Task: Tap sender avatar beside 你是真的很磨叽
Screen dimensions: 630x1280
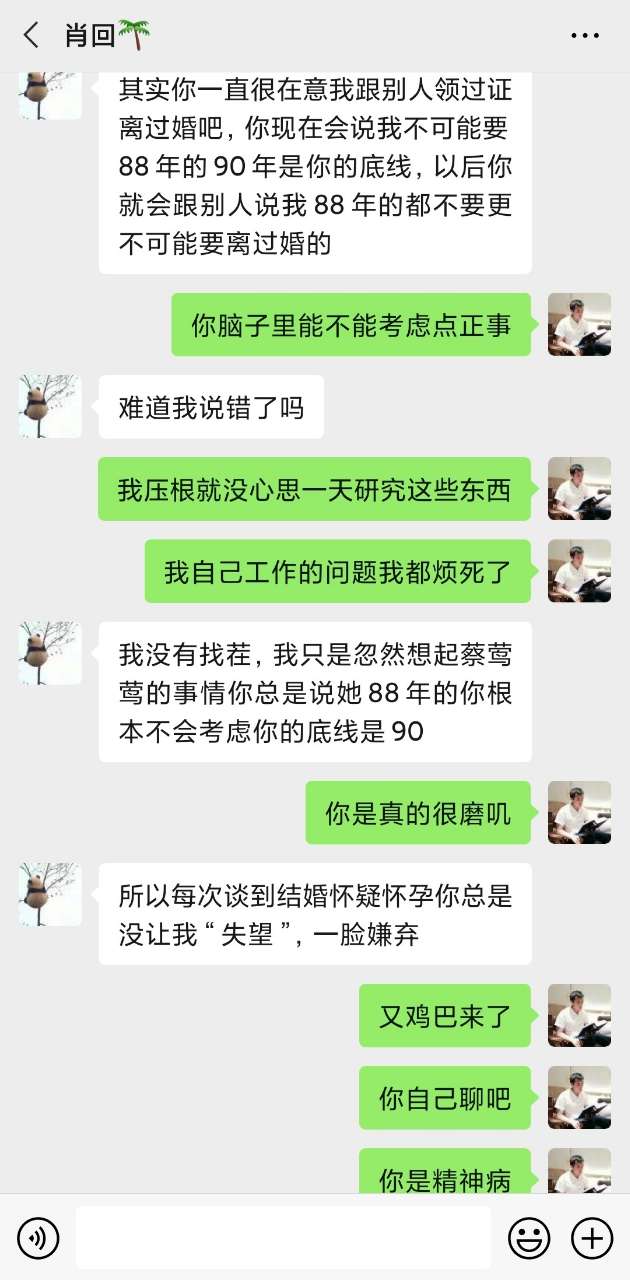Action: coord(579,812)
